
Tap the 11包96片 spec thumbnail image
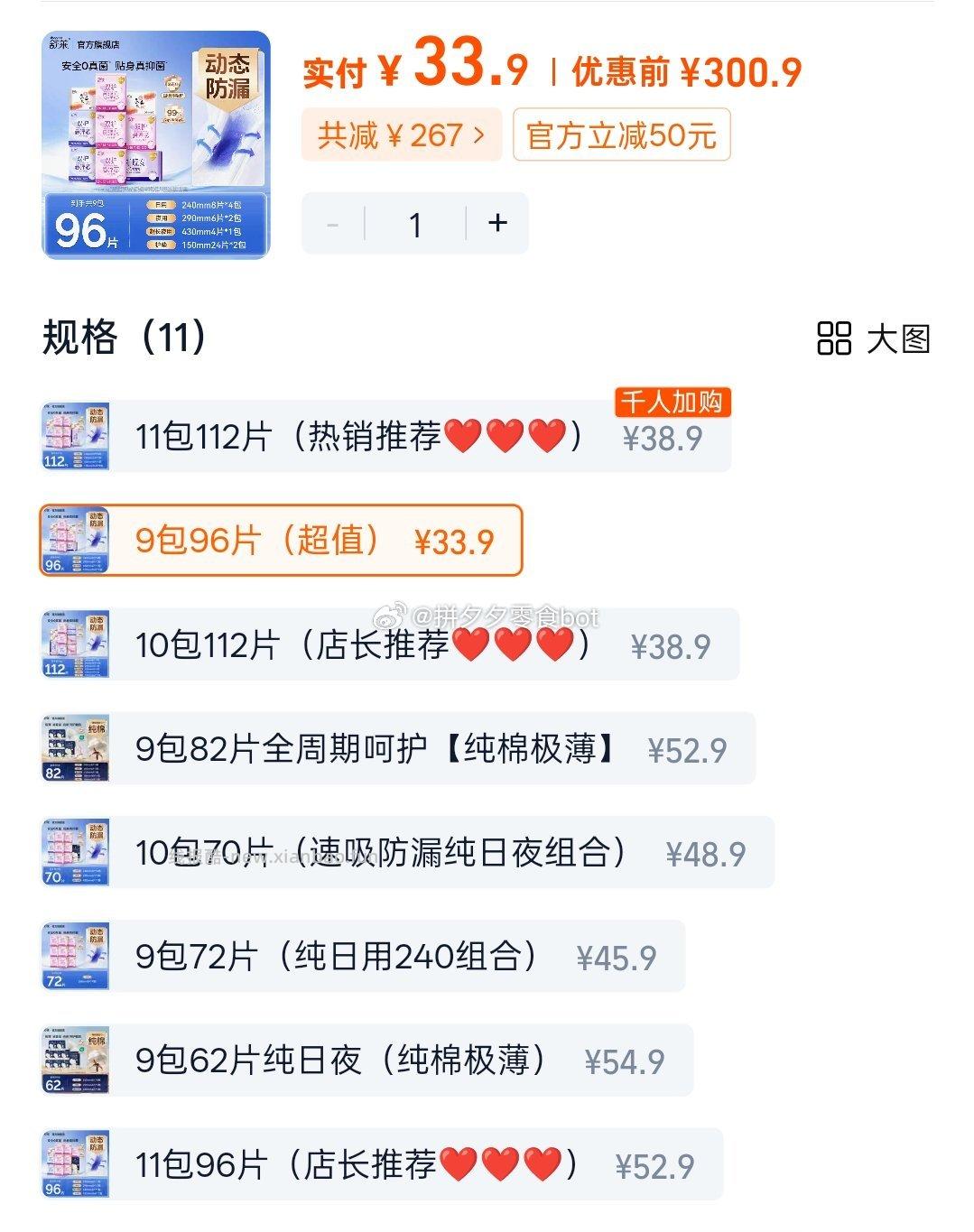coord(72,1163)
